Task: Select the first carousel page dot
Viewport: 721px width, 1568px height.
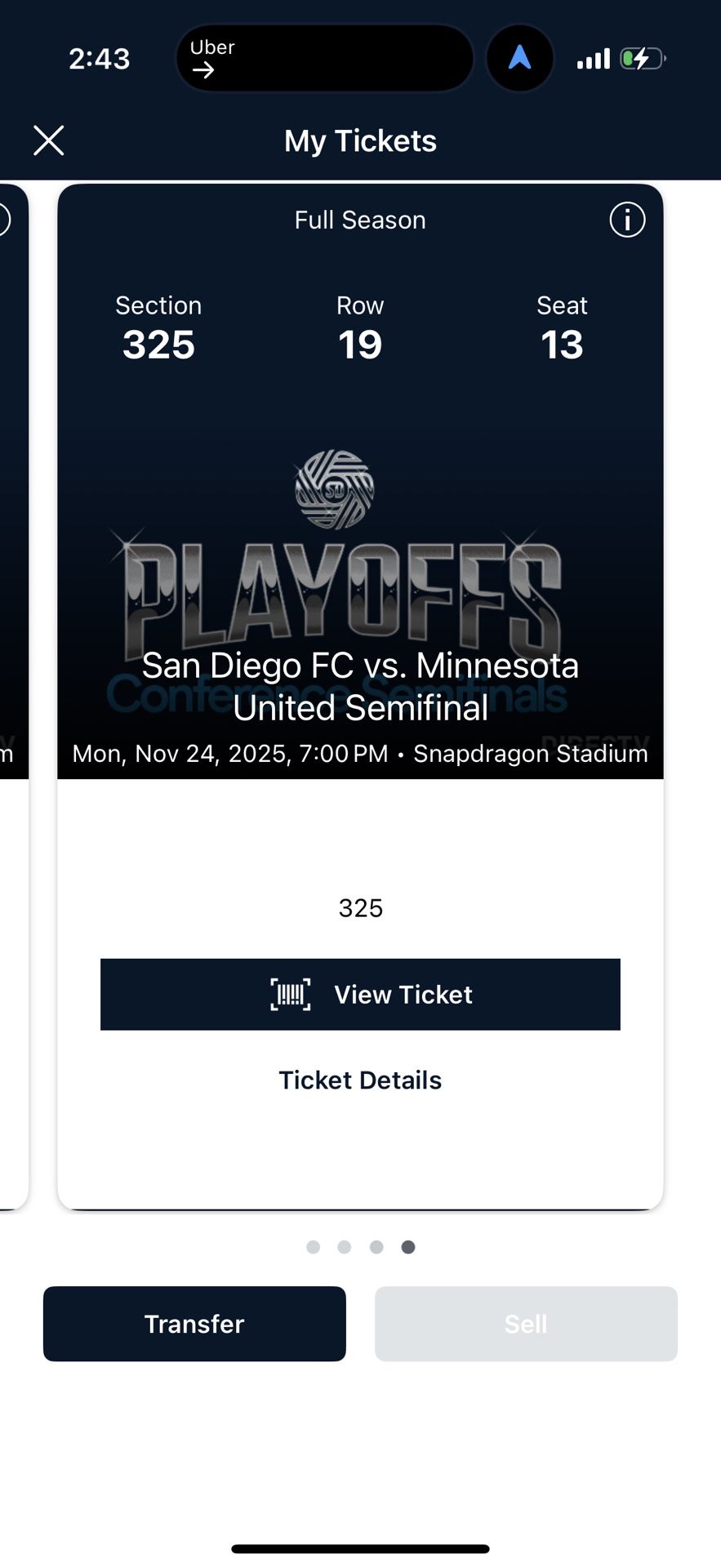Action: (312, 1246)
